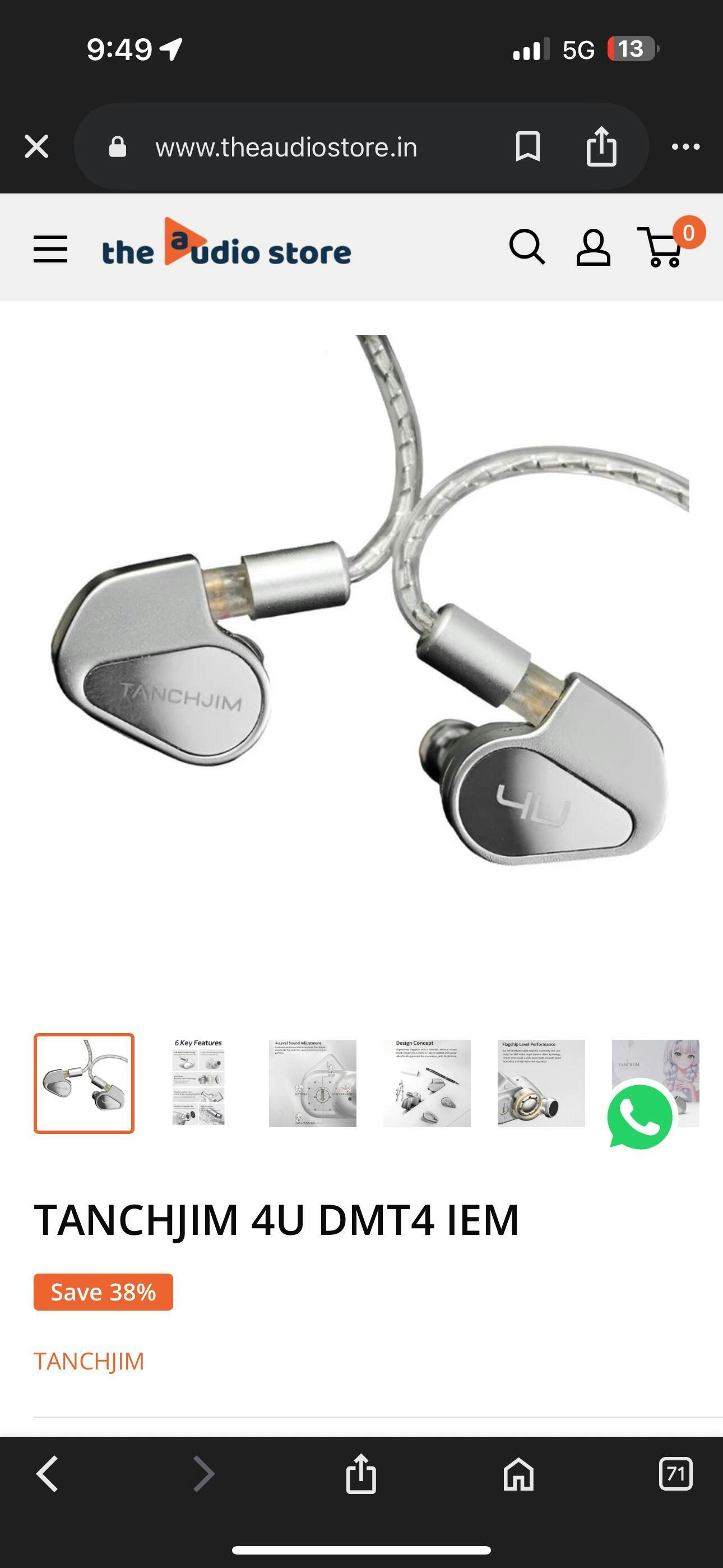Open the main earphone product image
723x1568 pixels.
[361, 608]
